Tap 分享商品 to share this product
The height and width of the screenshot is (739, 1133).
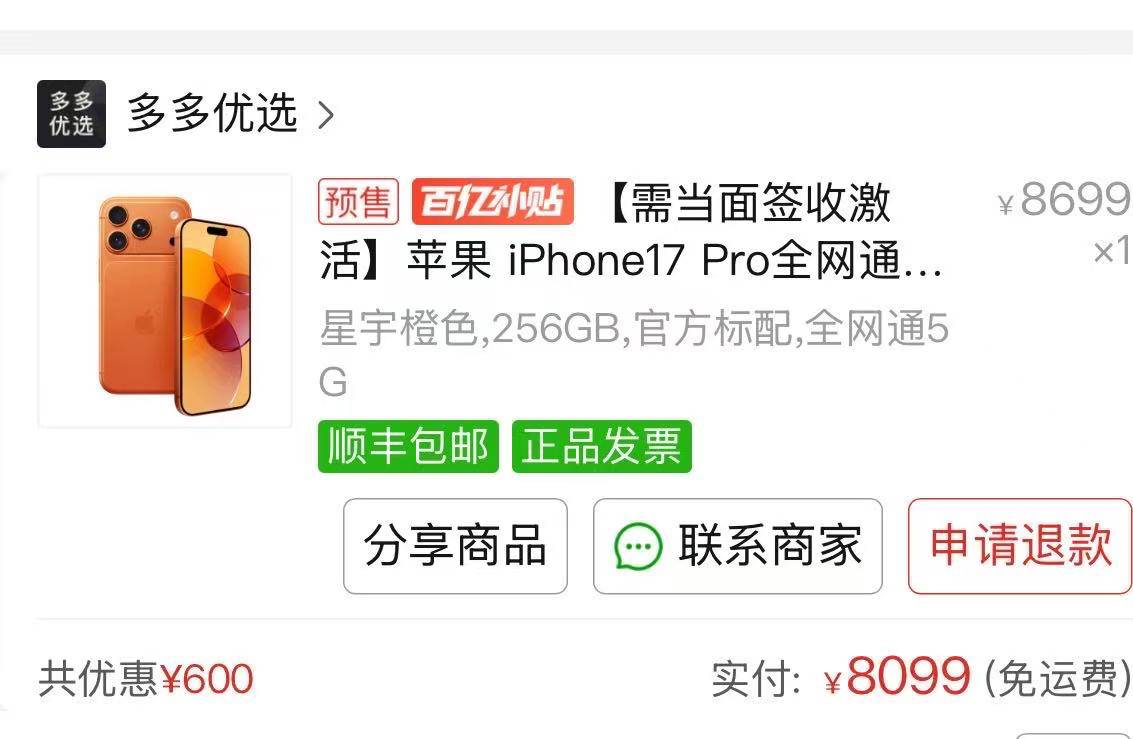(x=455, y=546)
